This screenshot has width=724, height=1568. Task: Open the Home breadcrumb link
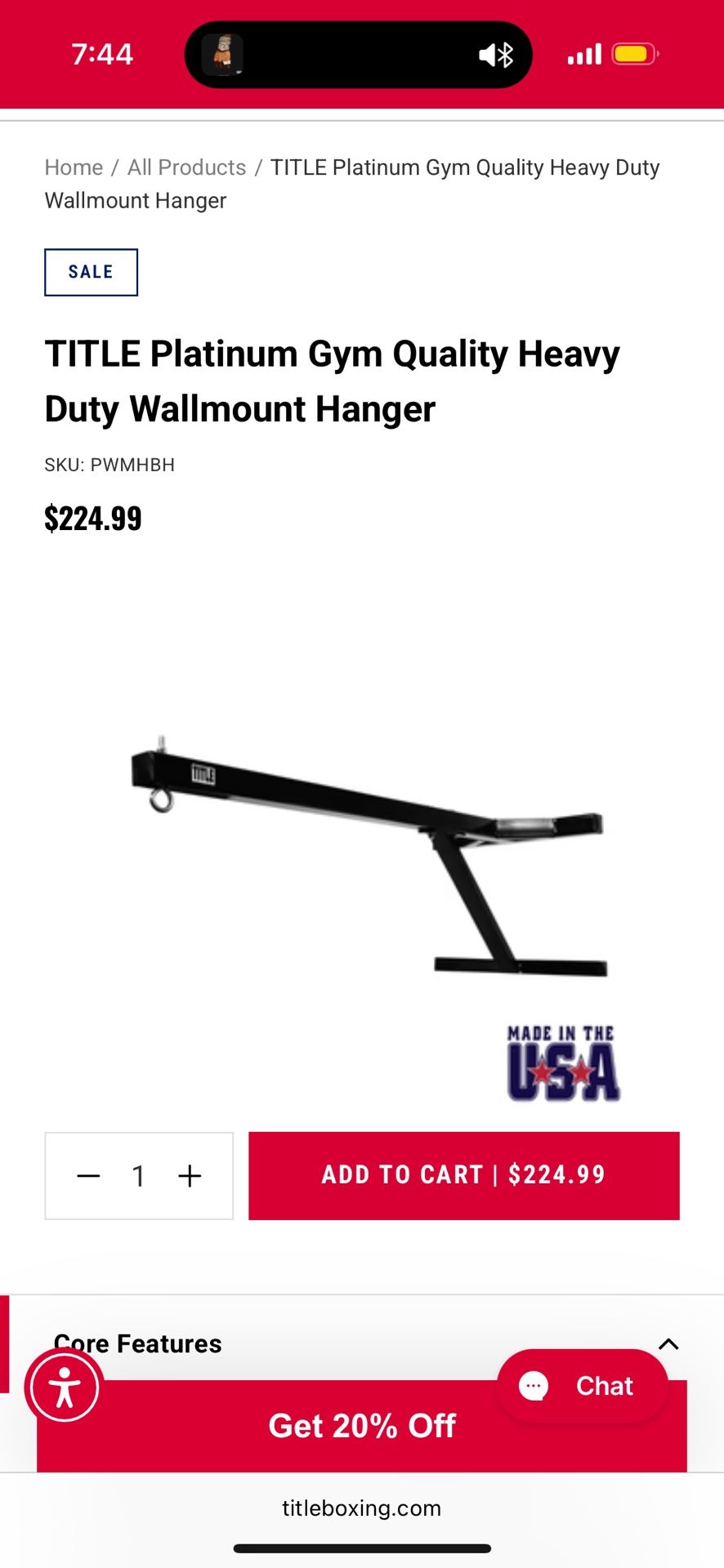[x=74, y=167]
